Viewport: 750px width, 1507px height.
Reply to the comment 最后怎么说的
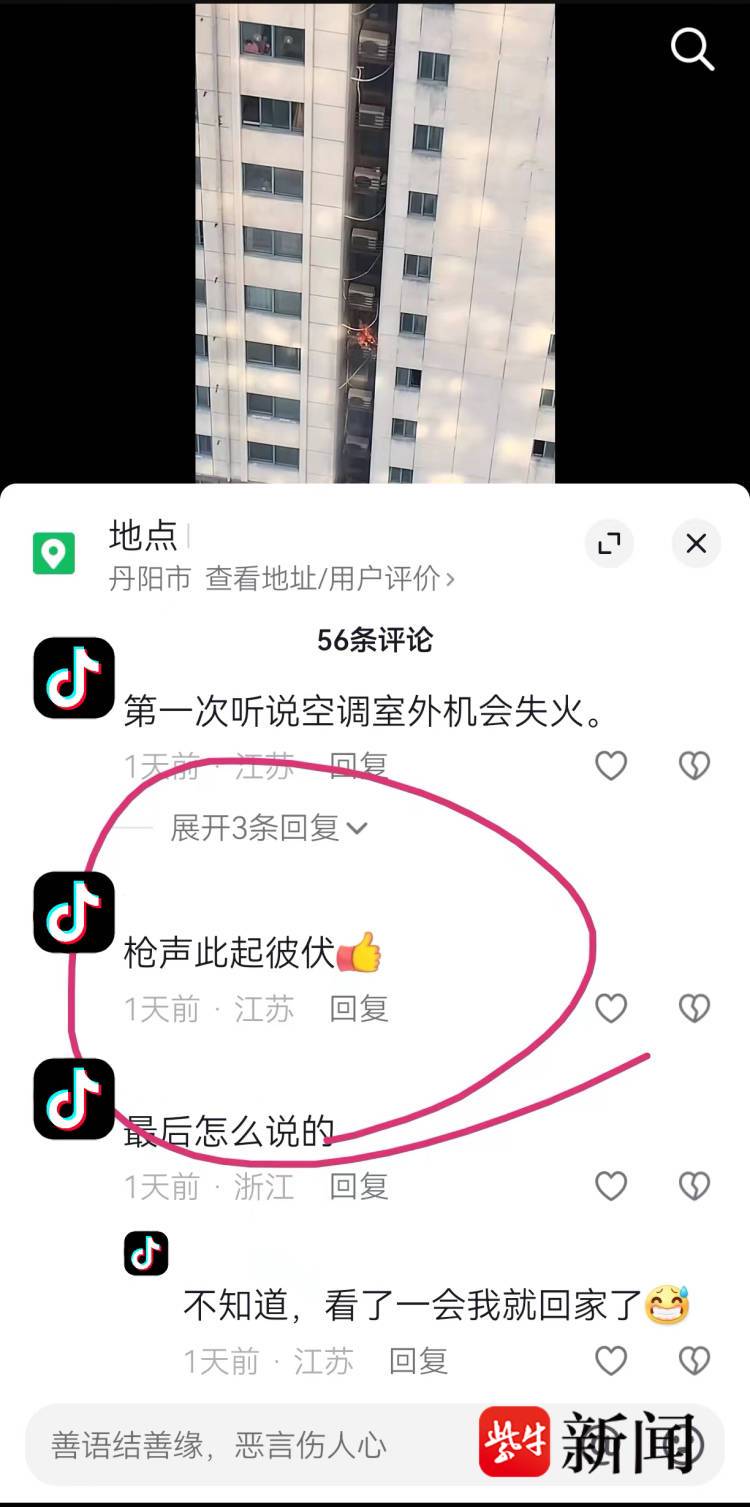(359, 1187)
